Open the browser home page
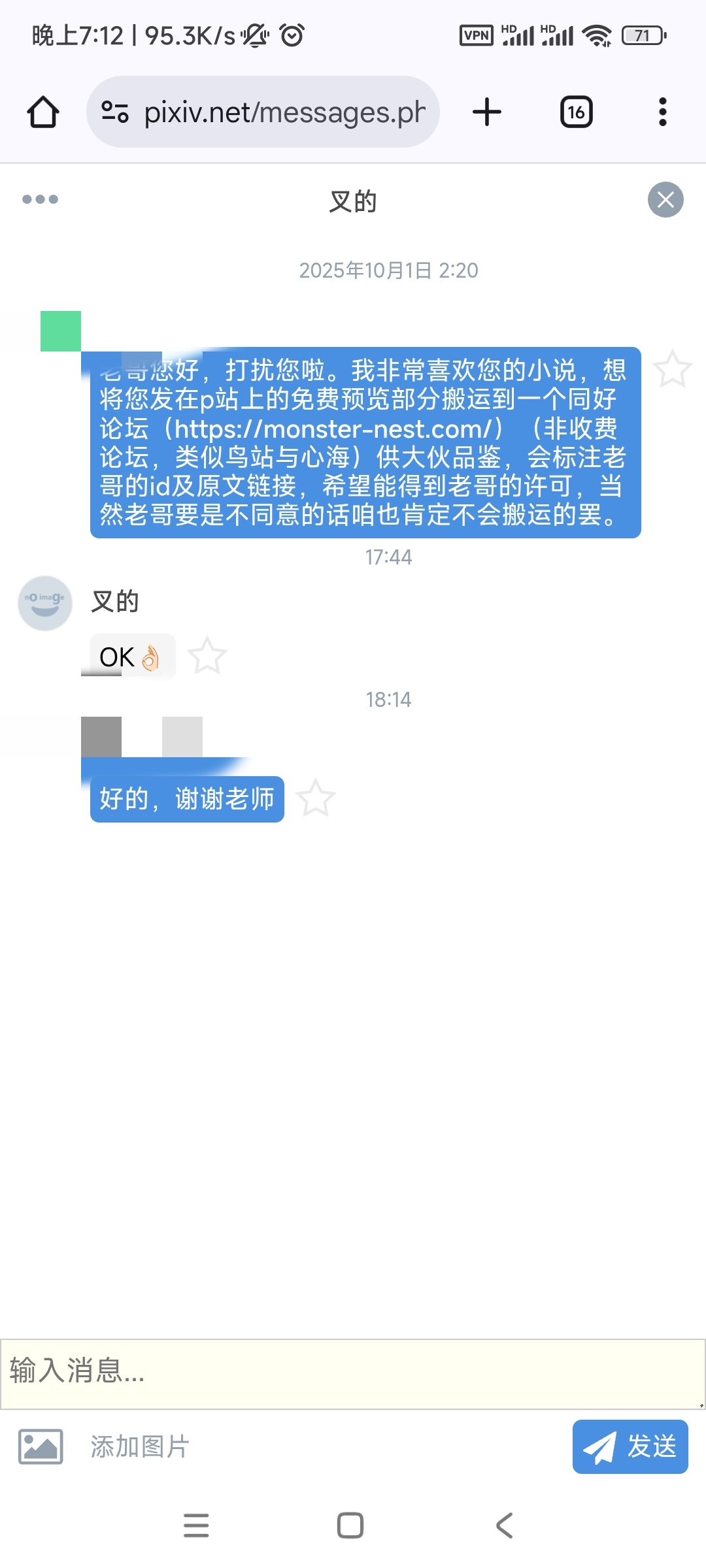The image size is (706, 1568). [x=43, y=112]
